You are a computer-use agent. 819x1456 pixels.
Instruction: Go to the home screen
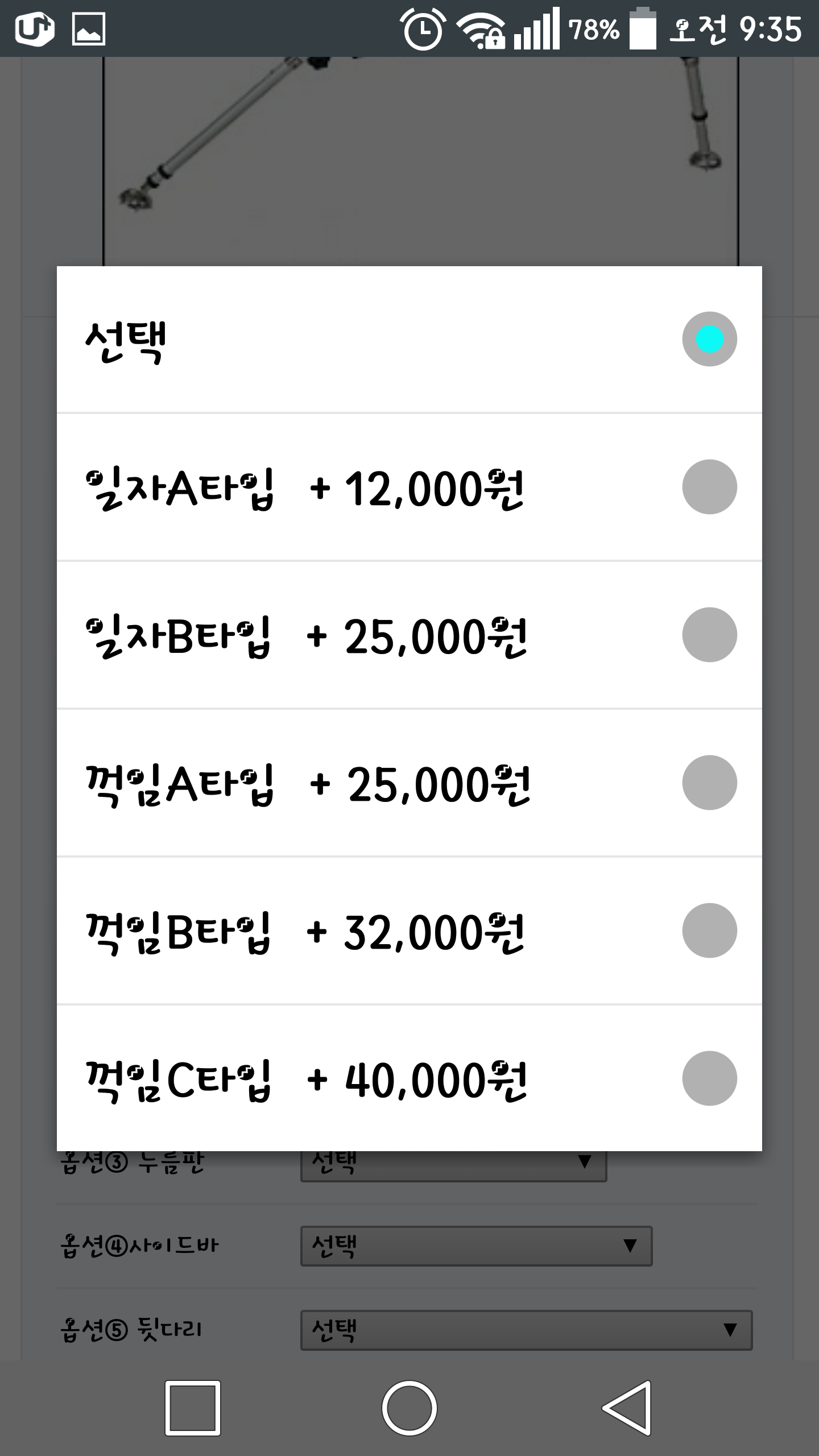click(x=409, y=1408)
